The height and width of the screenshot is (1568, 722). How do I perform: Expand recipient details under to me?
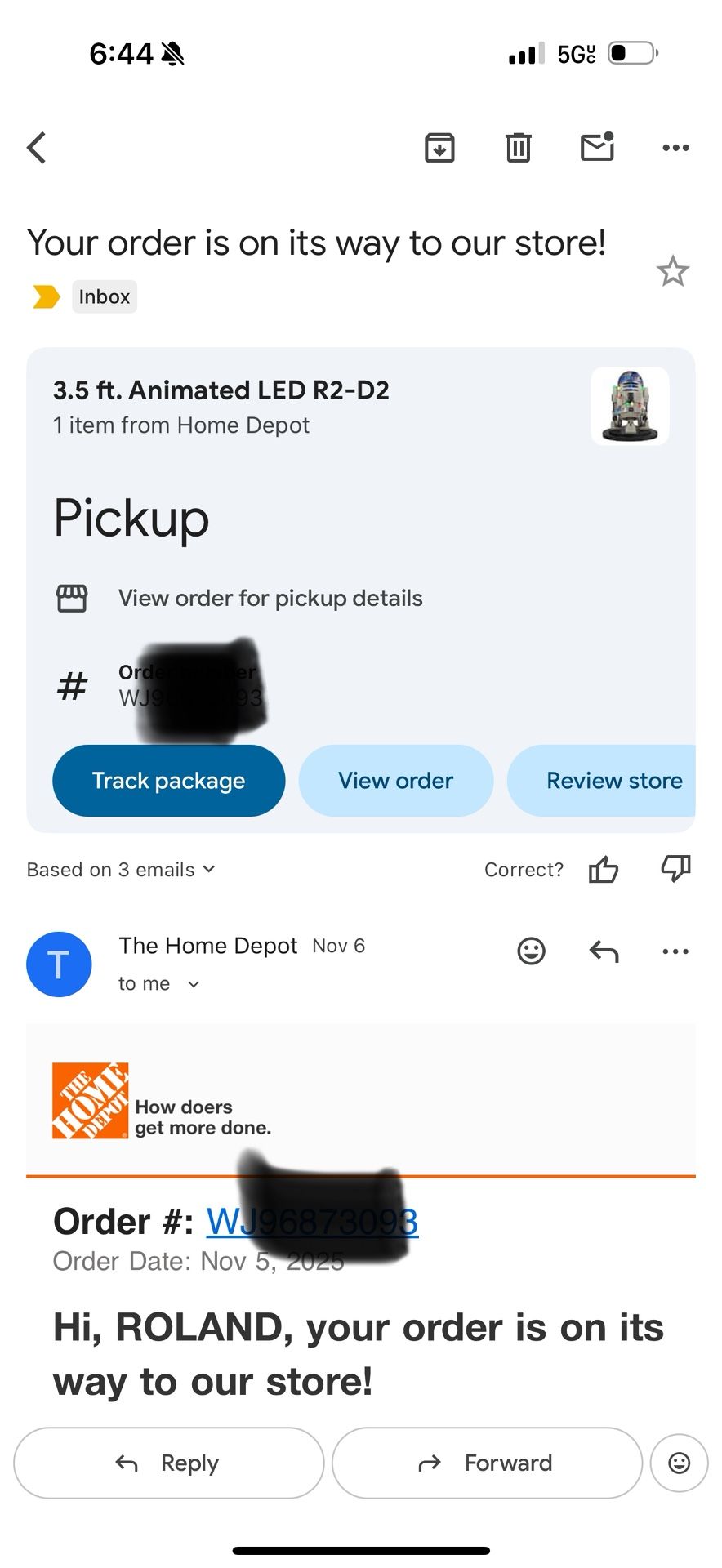pos(194,984)
